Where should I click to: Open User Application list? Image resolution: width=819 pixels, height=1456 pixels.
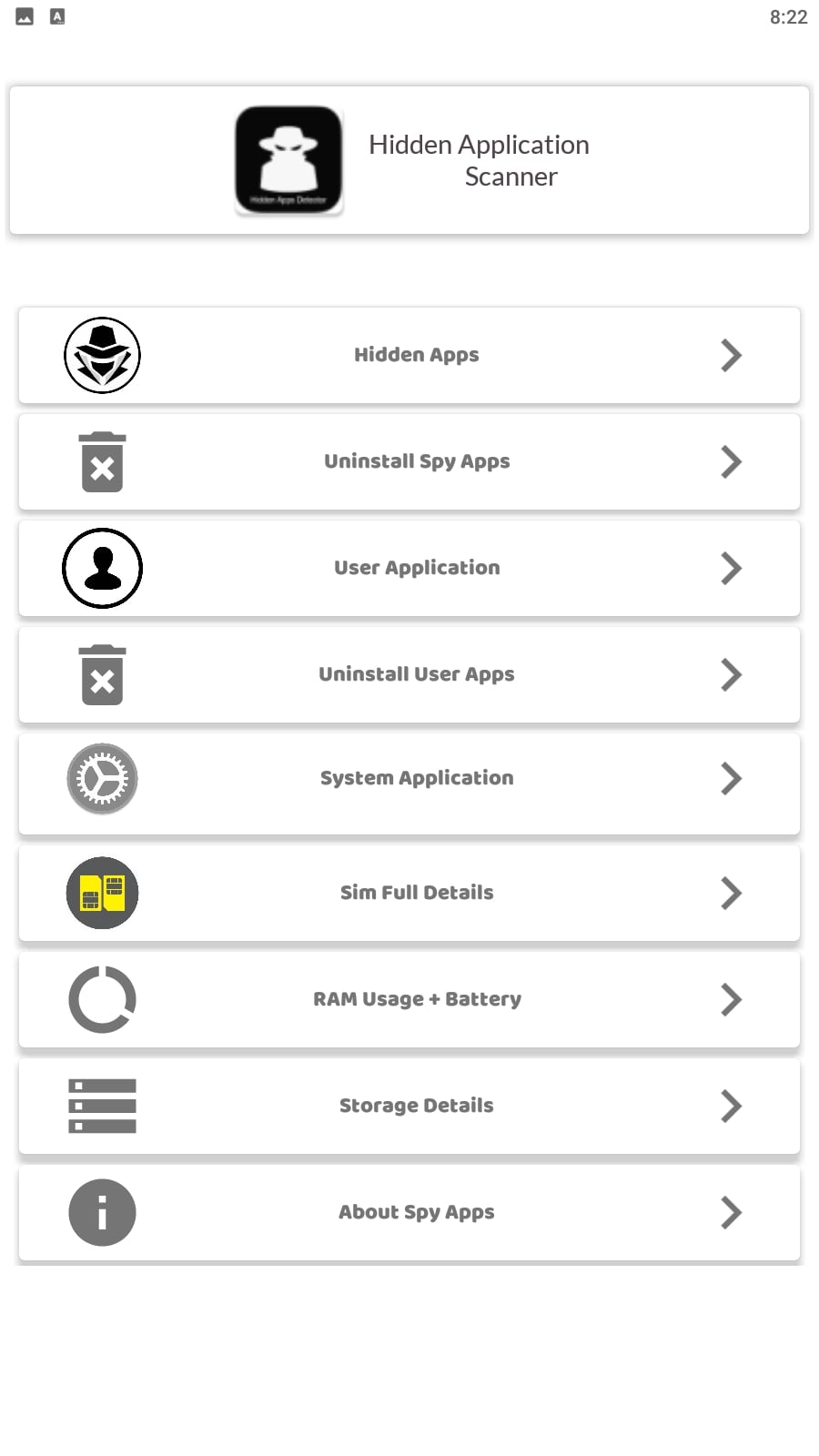pos(409,568)
